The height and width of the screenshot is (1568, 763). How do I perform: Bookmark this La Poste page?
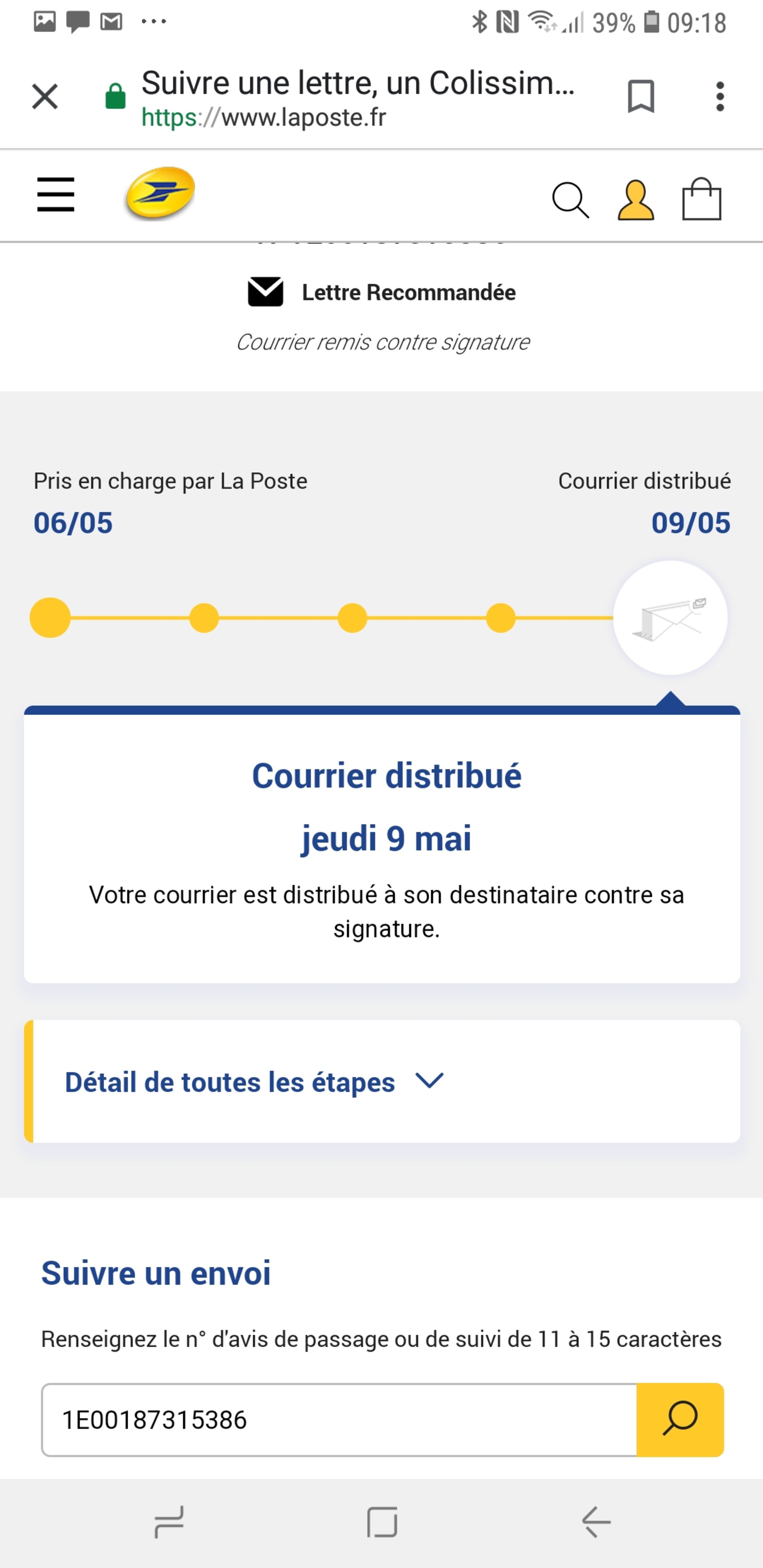click(641, 97)
